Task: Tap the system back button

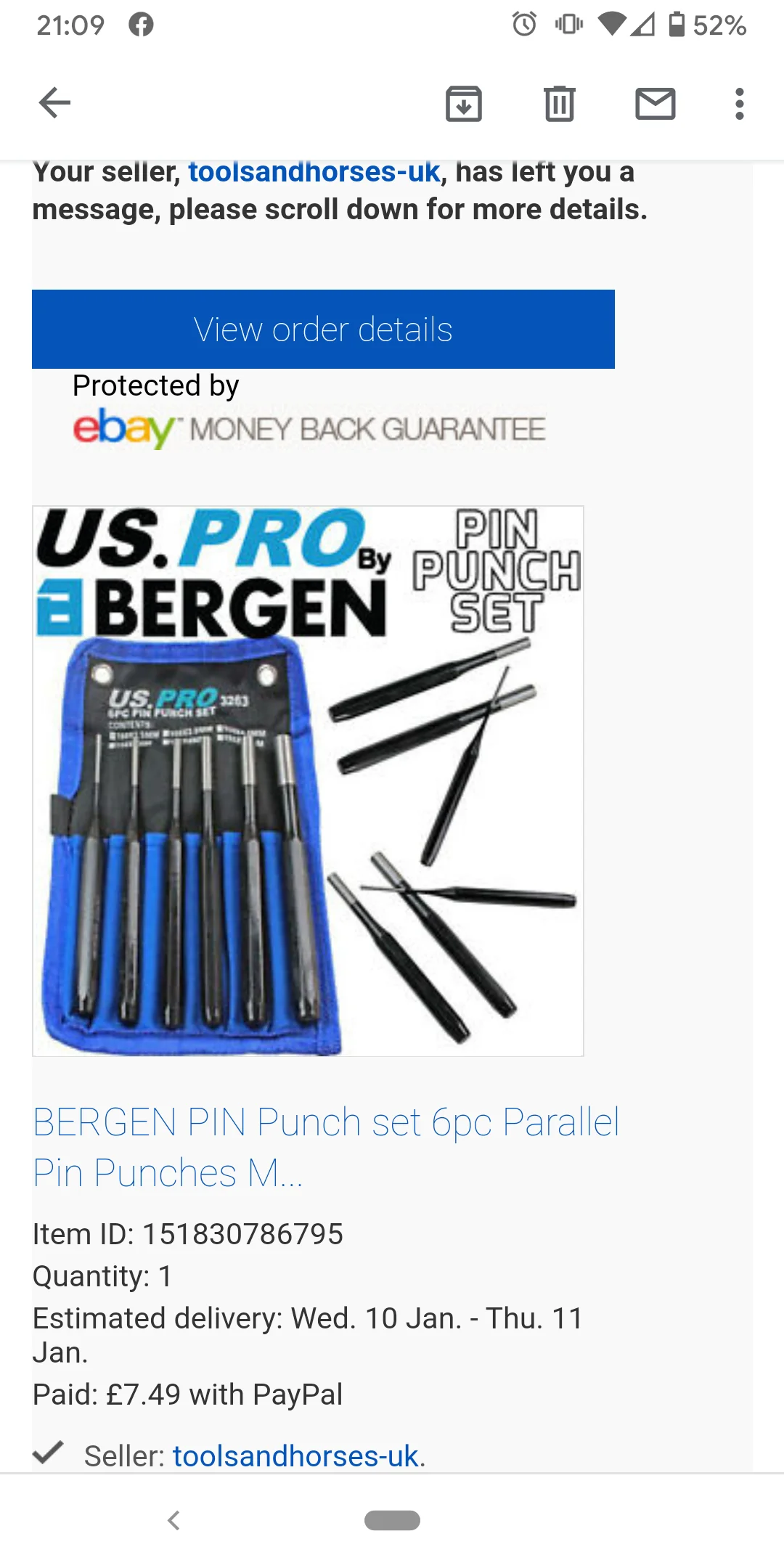Action: tap(173, 1520)
